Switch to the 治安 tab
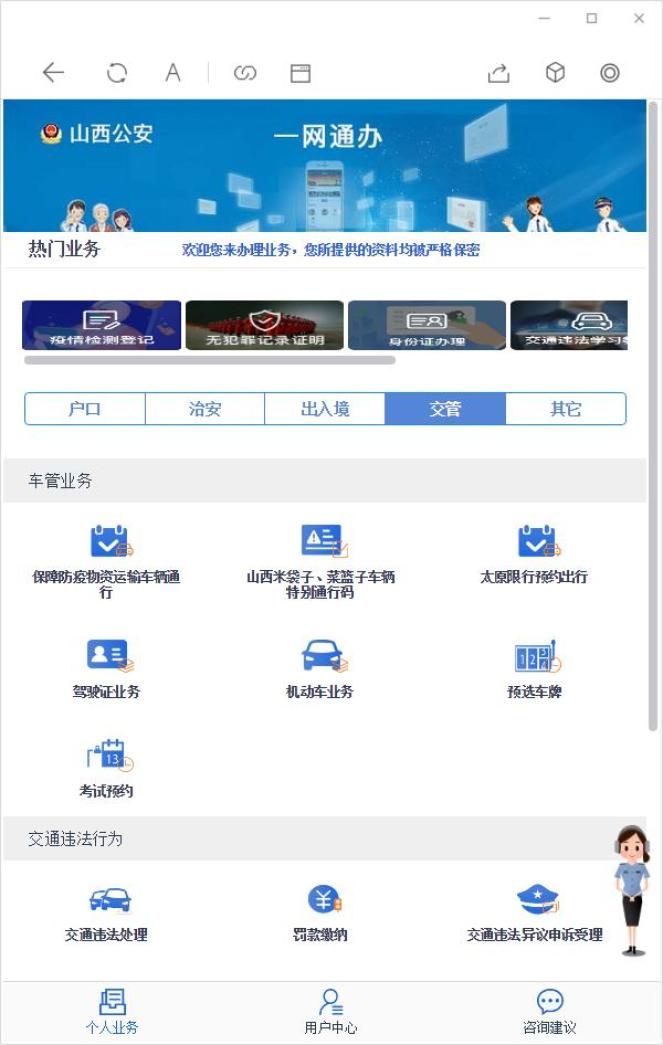The image size is (663, 1045). (205, 409)
